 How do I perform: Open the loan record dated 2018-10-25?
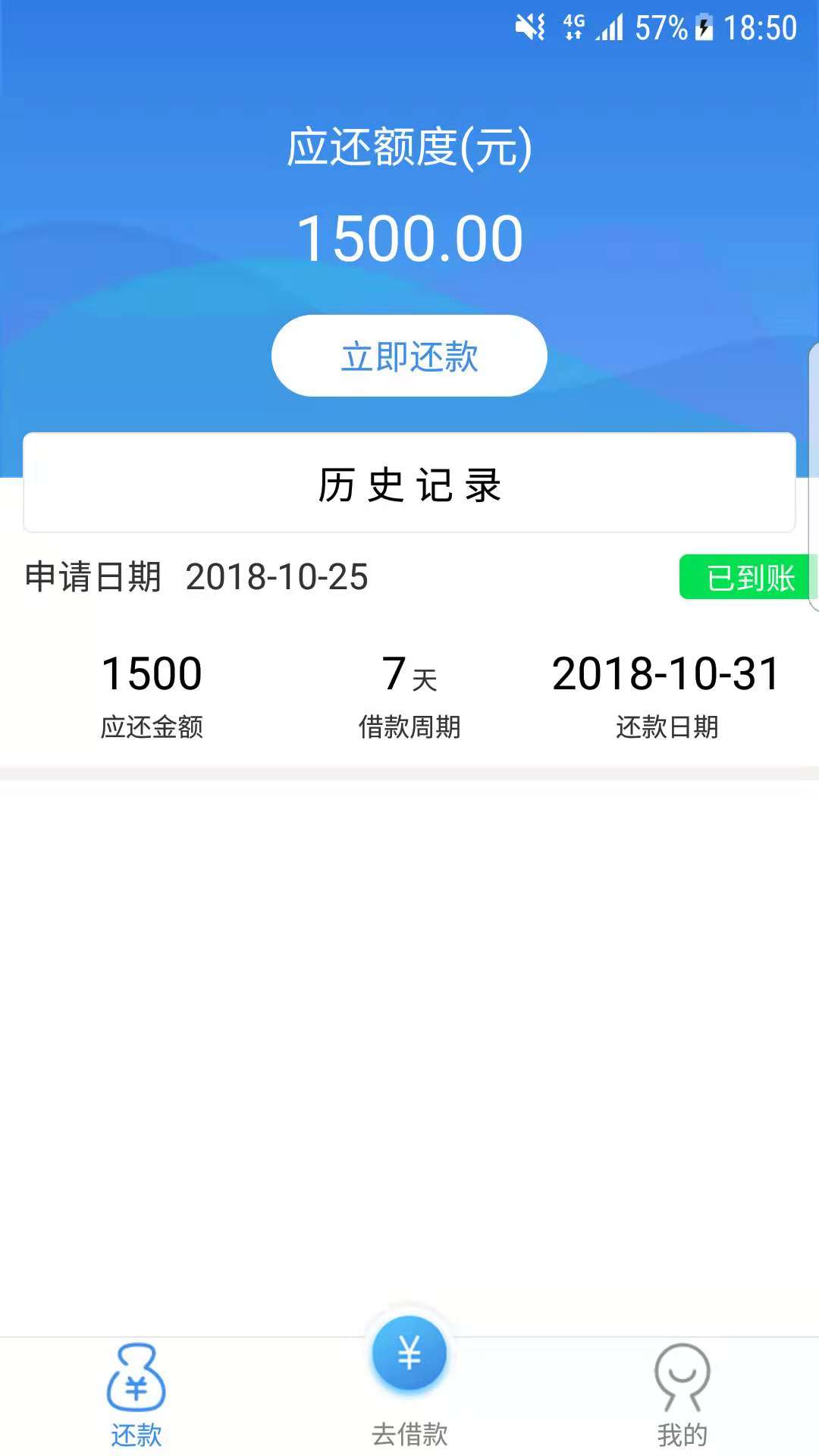[409, 654]
